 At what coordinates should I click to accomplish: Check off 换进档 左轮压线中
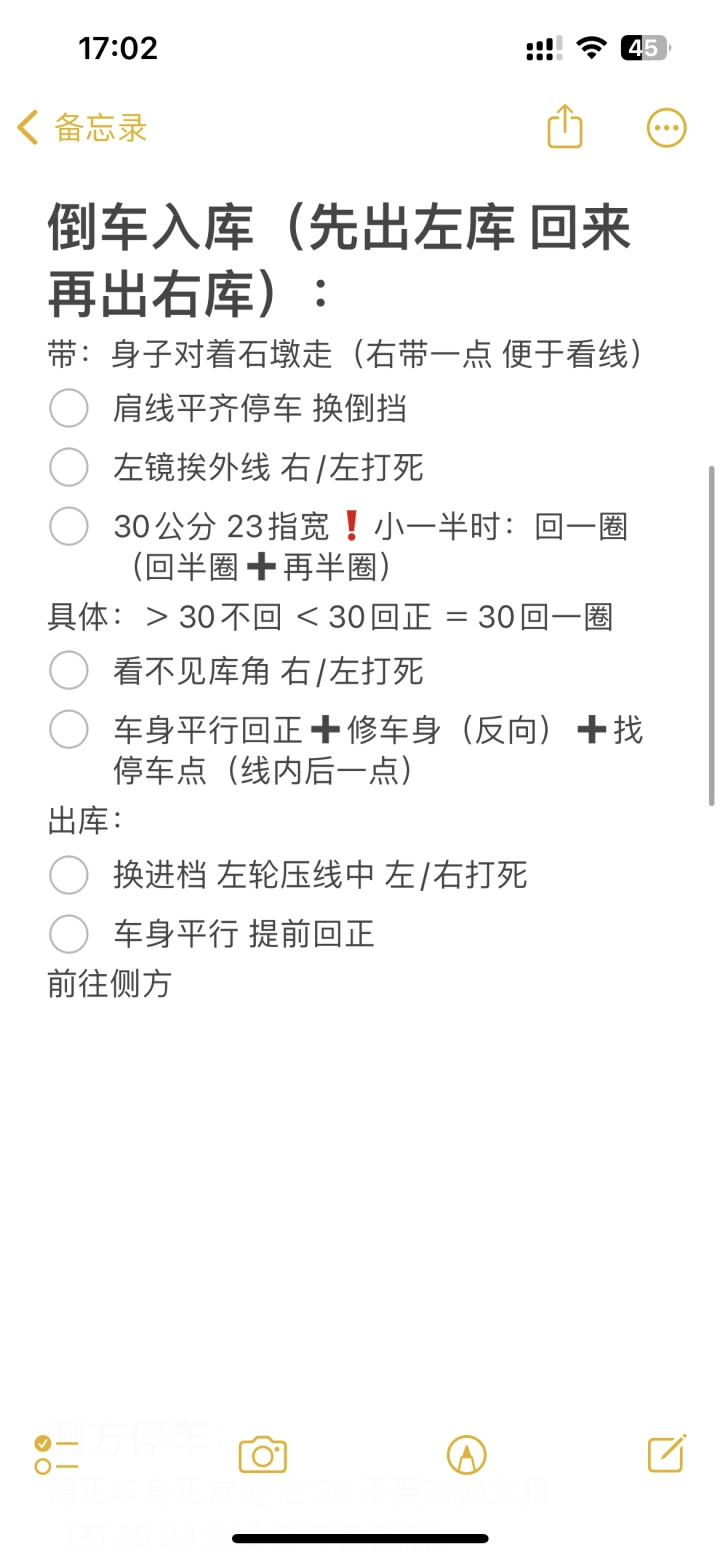click(69, 875)
